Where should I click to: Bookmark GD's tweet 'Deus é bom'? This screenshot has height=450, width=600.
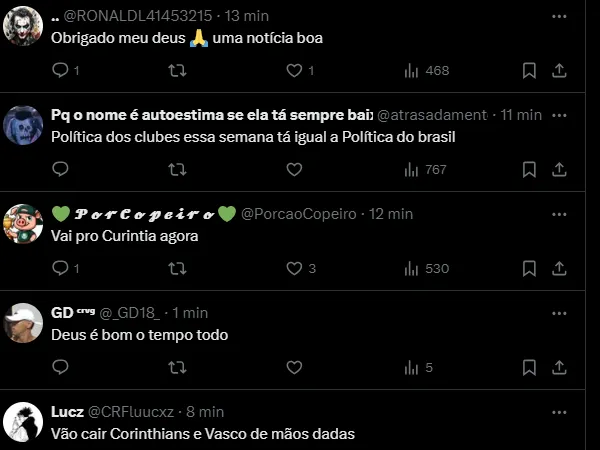coord(530,367)
